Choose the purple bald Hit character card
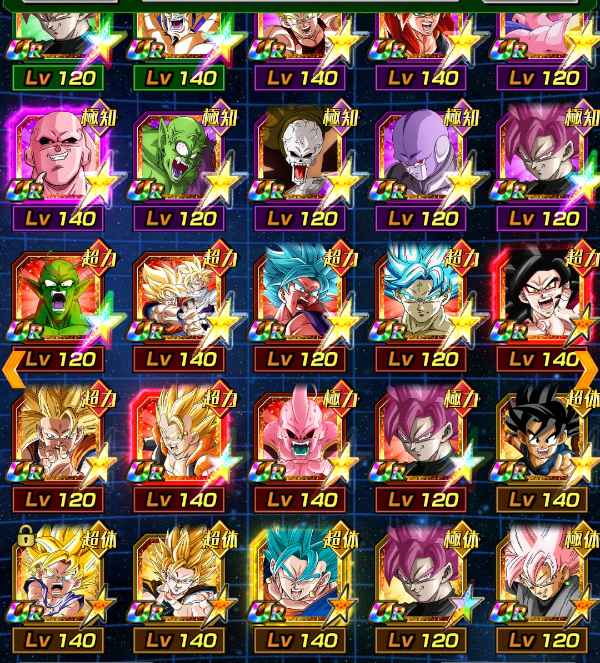This screenshot has width=600, height=663. (419, 161)
